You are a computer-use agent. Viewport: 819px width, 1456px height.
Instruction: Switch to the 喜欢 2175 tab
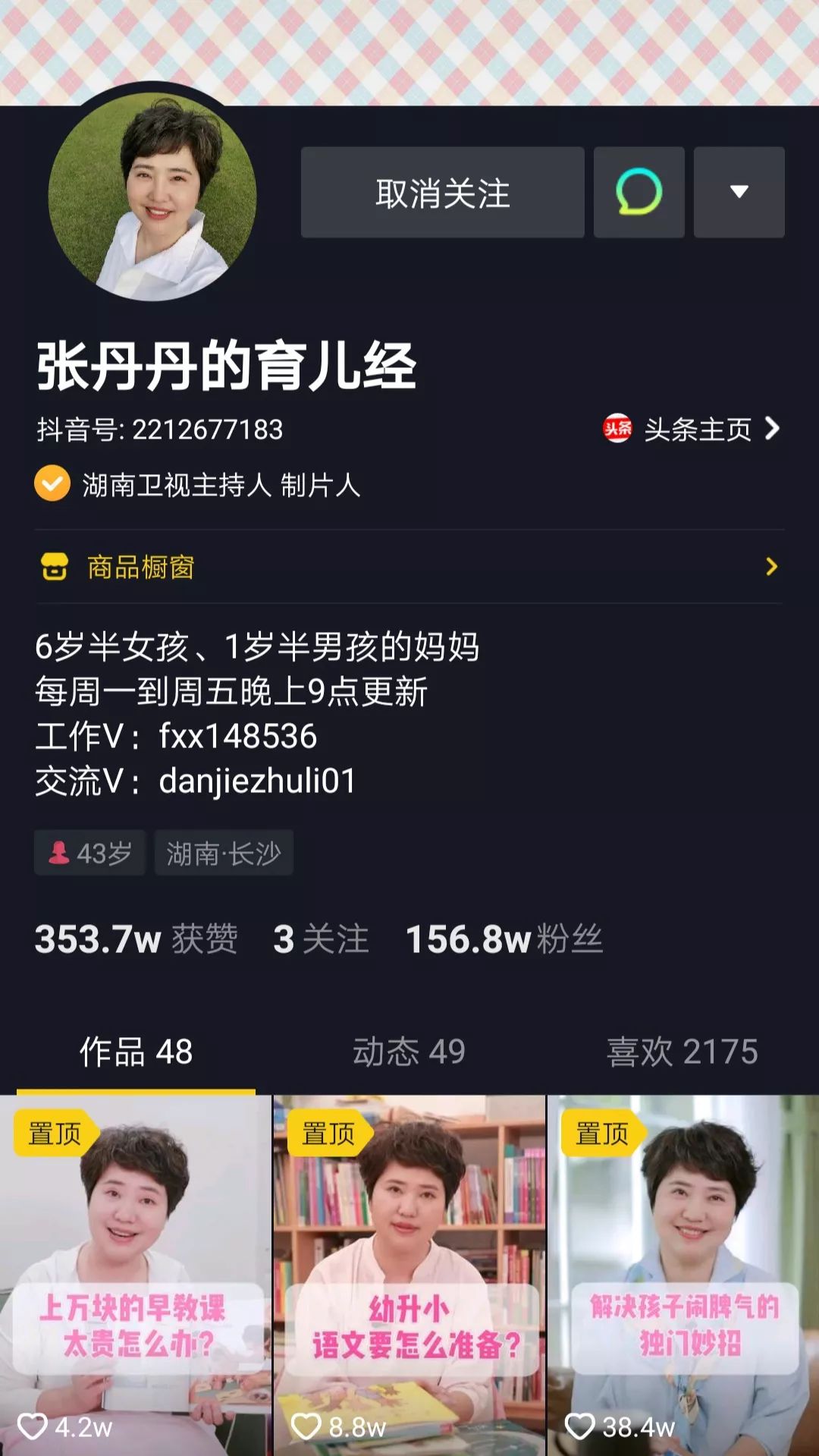click(x=682, y=1052)
